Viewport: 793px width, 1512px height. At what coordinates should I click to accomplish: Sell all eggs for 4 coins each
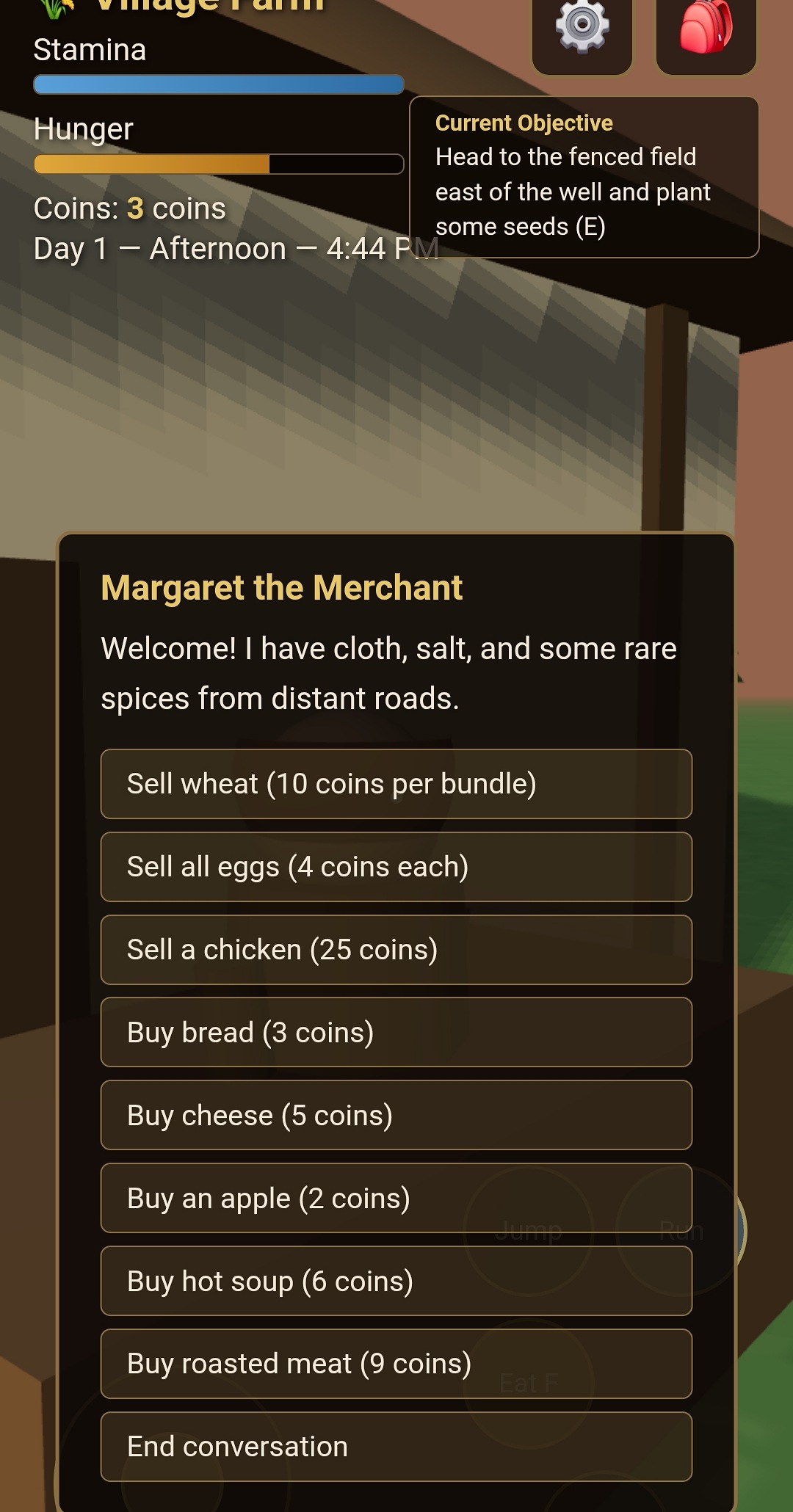pyautogui.click(x=396, y=867)
